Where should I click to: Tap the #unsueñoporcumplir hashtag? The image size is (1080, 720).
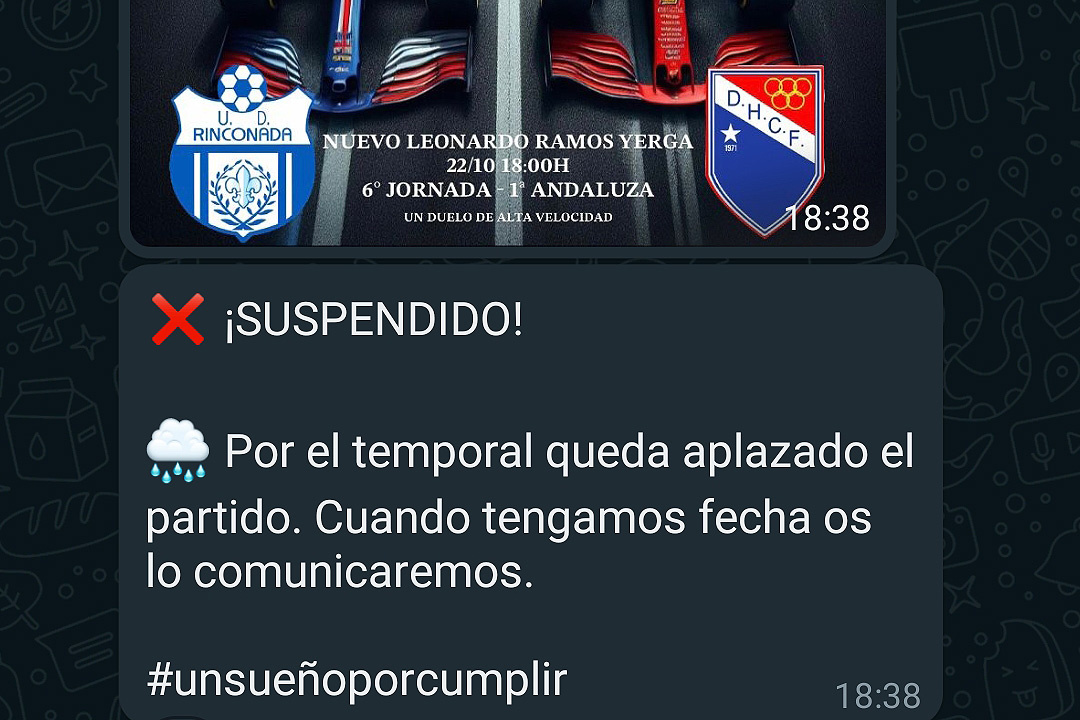357,680
